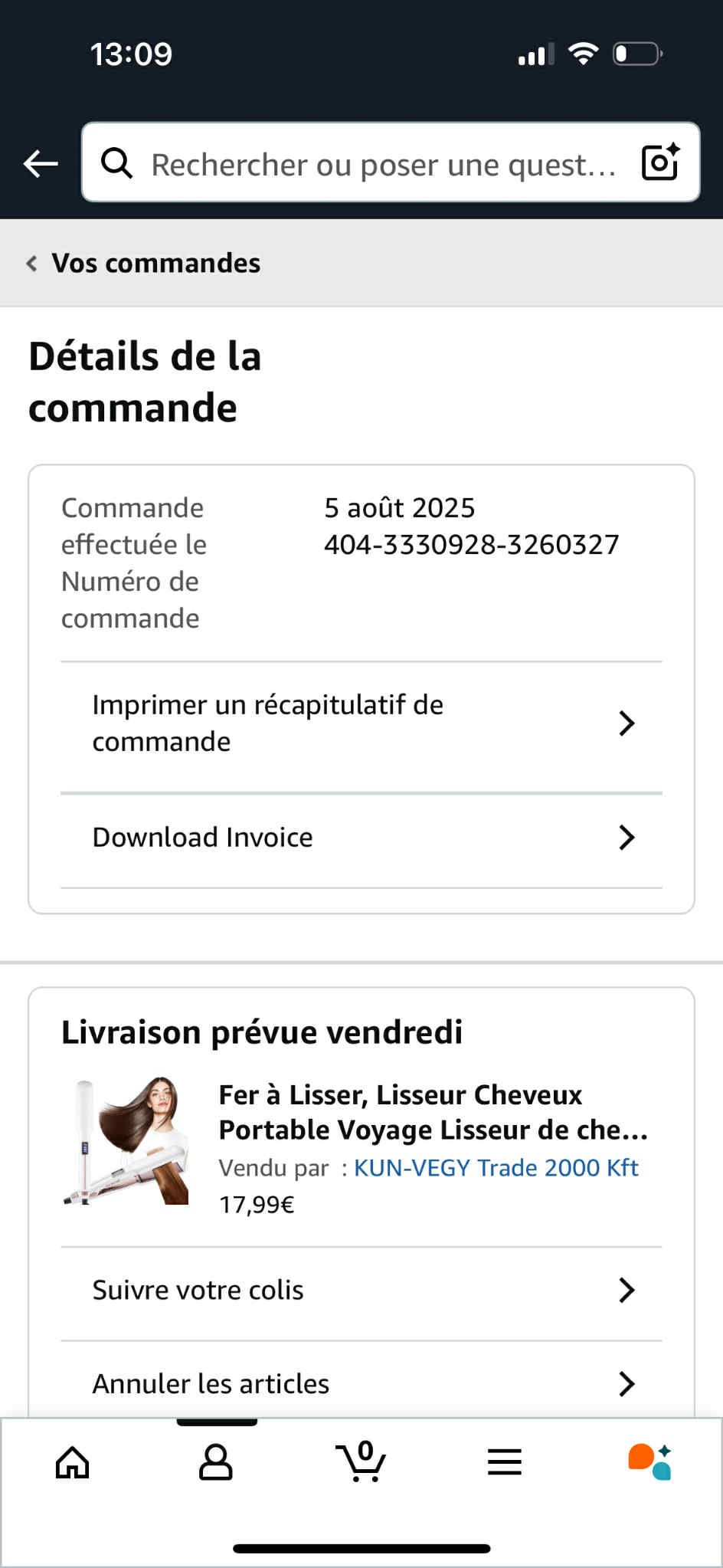Open the AI assistant tab
723x1568 pixels.
pos(649,1462)
